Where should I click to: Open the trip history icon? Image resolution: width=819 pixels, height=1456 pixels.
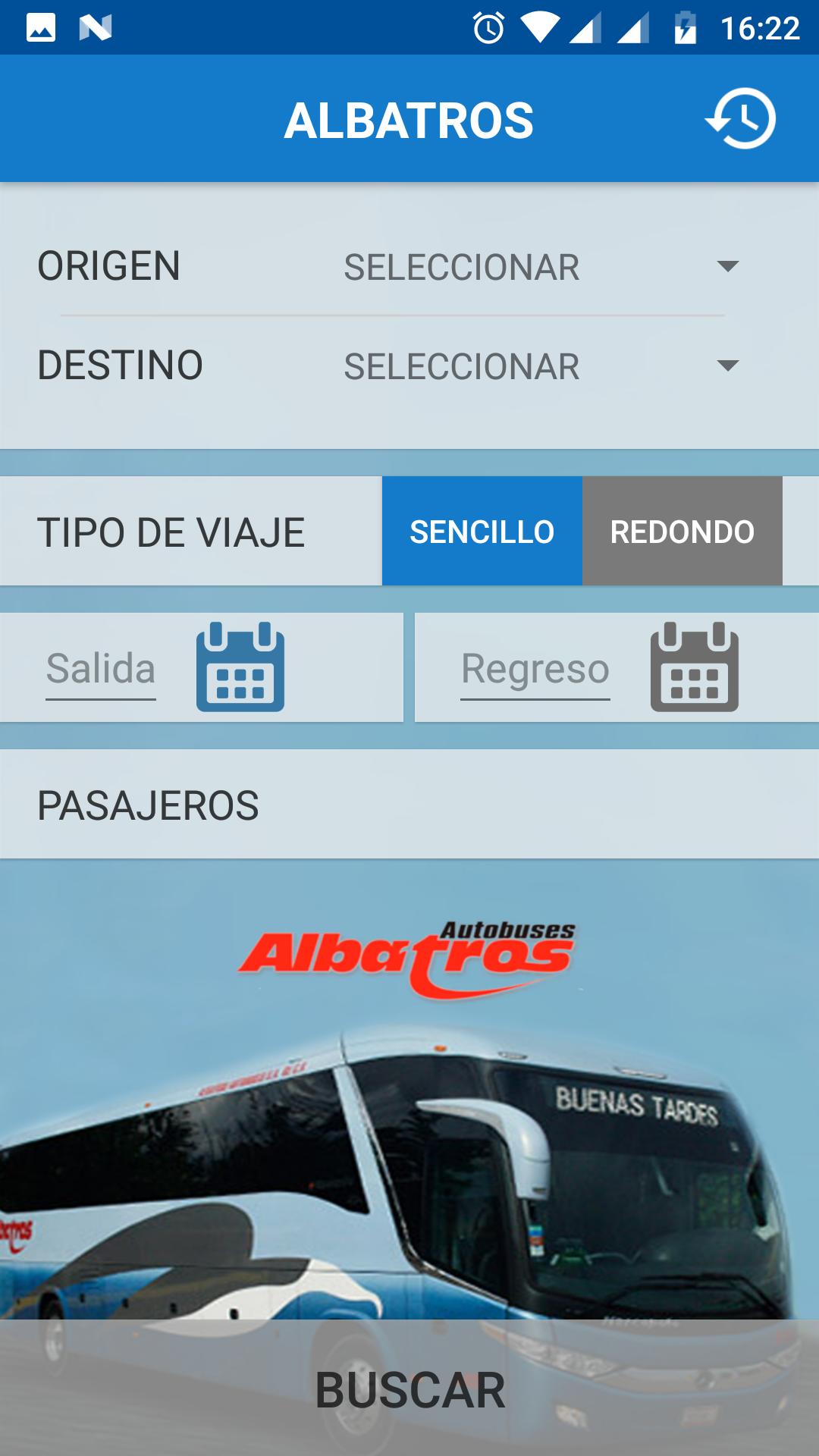(x=740, y=119)
